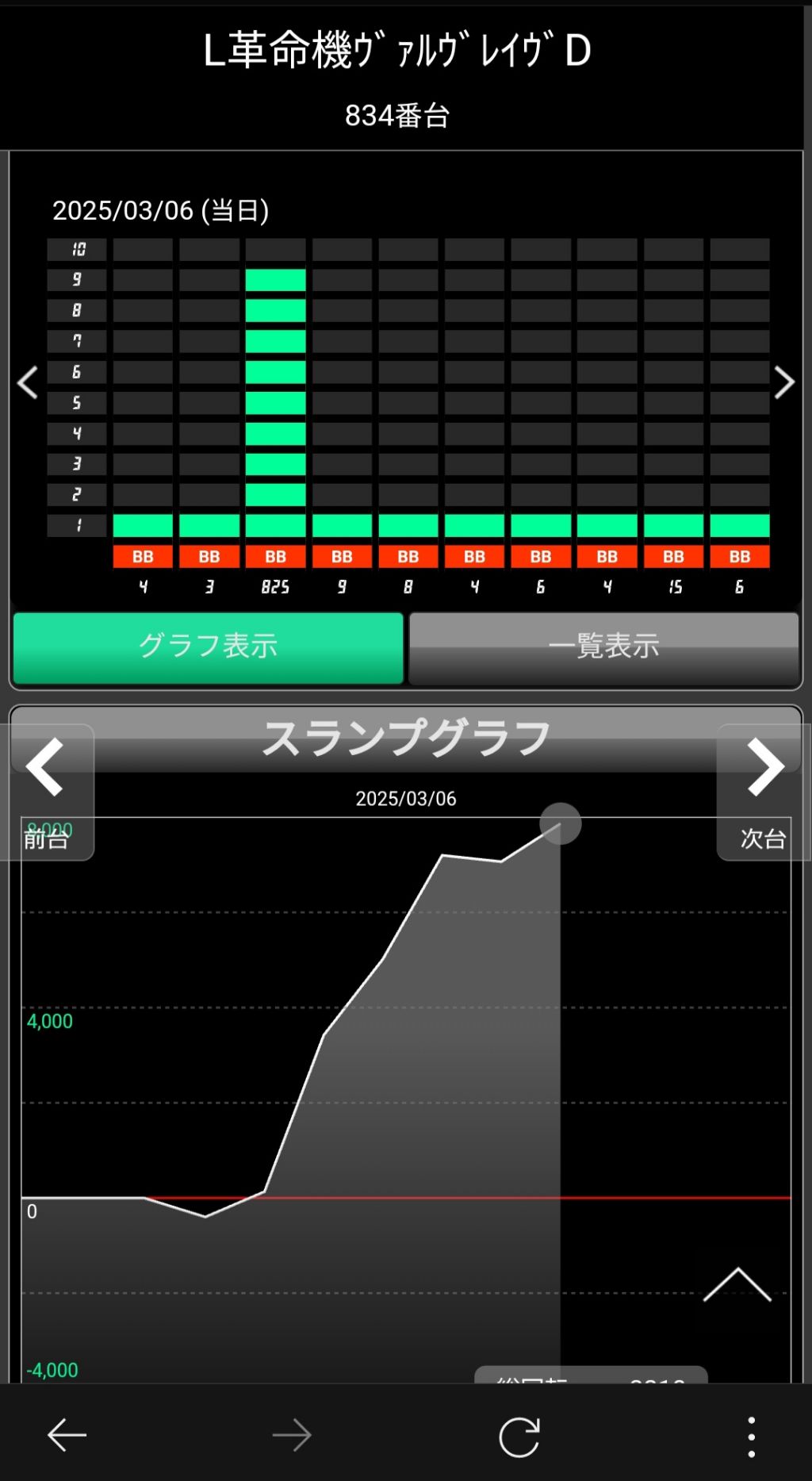This screenshot has height=1481, width=812.
Task: Open the browser overflow menu
Action: [x=751, y=1436]
